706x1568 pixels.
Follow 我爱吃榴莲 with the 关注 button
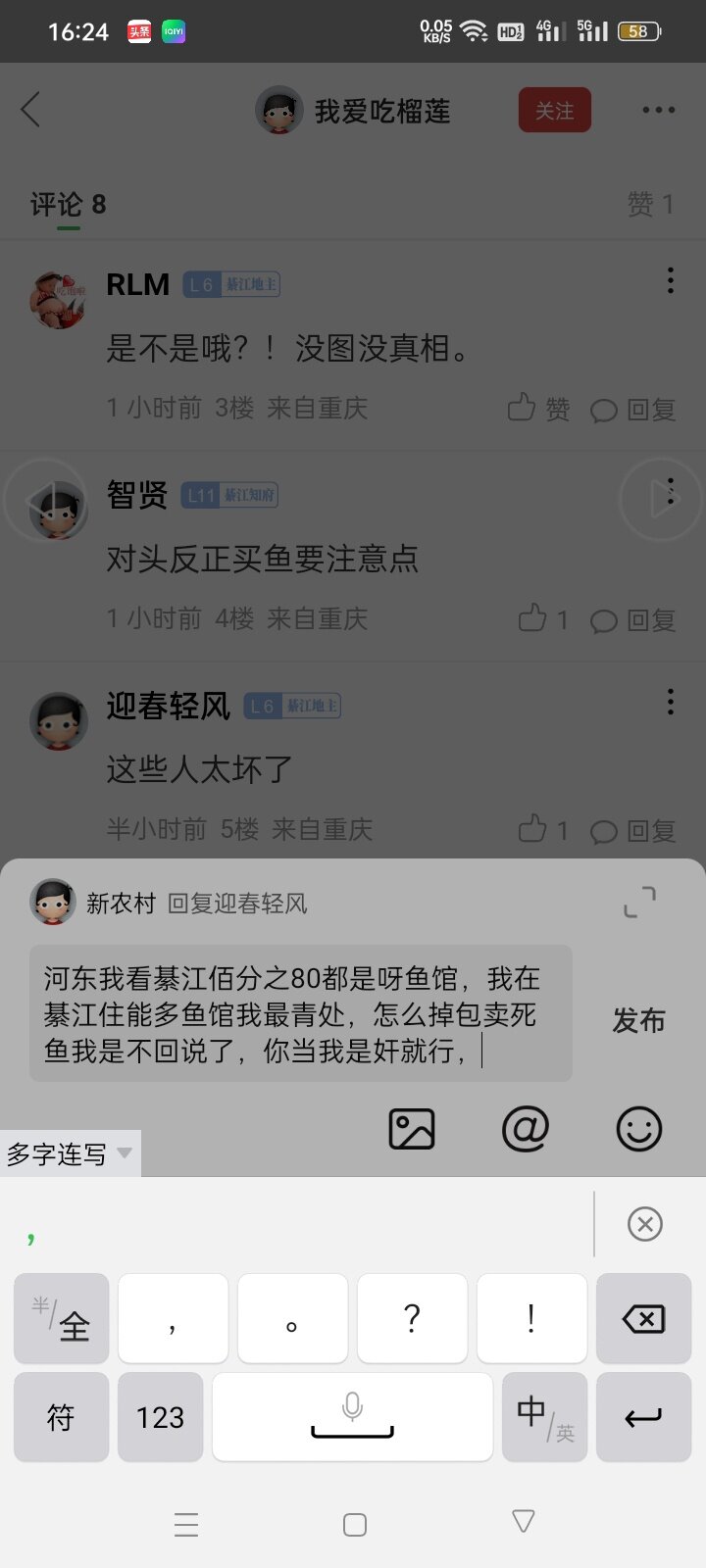tap(554, 111)
